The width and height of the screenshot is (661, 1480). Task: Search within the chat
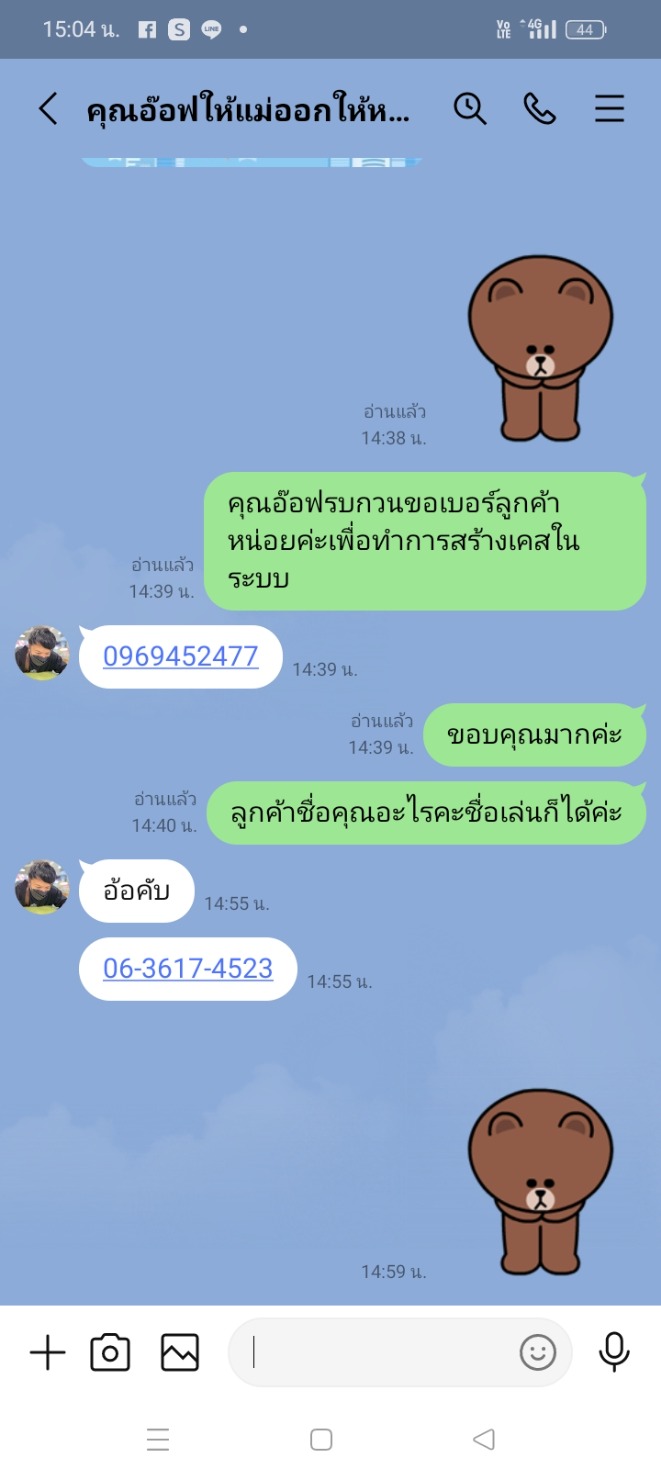click(x=469, y=109)
